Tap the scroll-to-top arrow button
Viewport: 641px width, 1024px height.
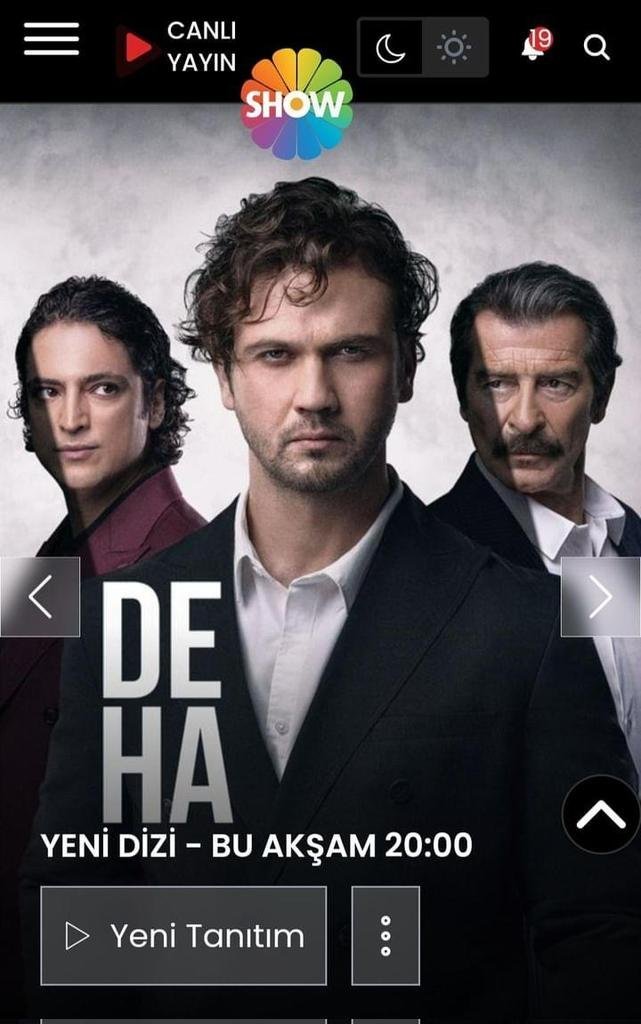coord(601,814)
